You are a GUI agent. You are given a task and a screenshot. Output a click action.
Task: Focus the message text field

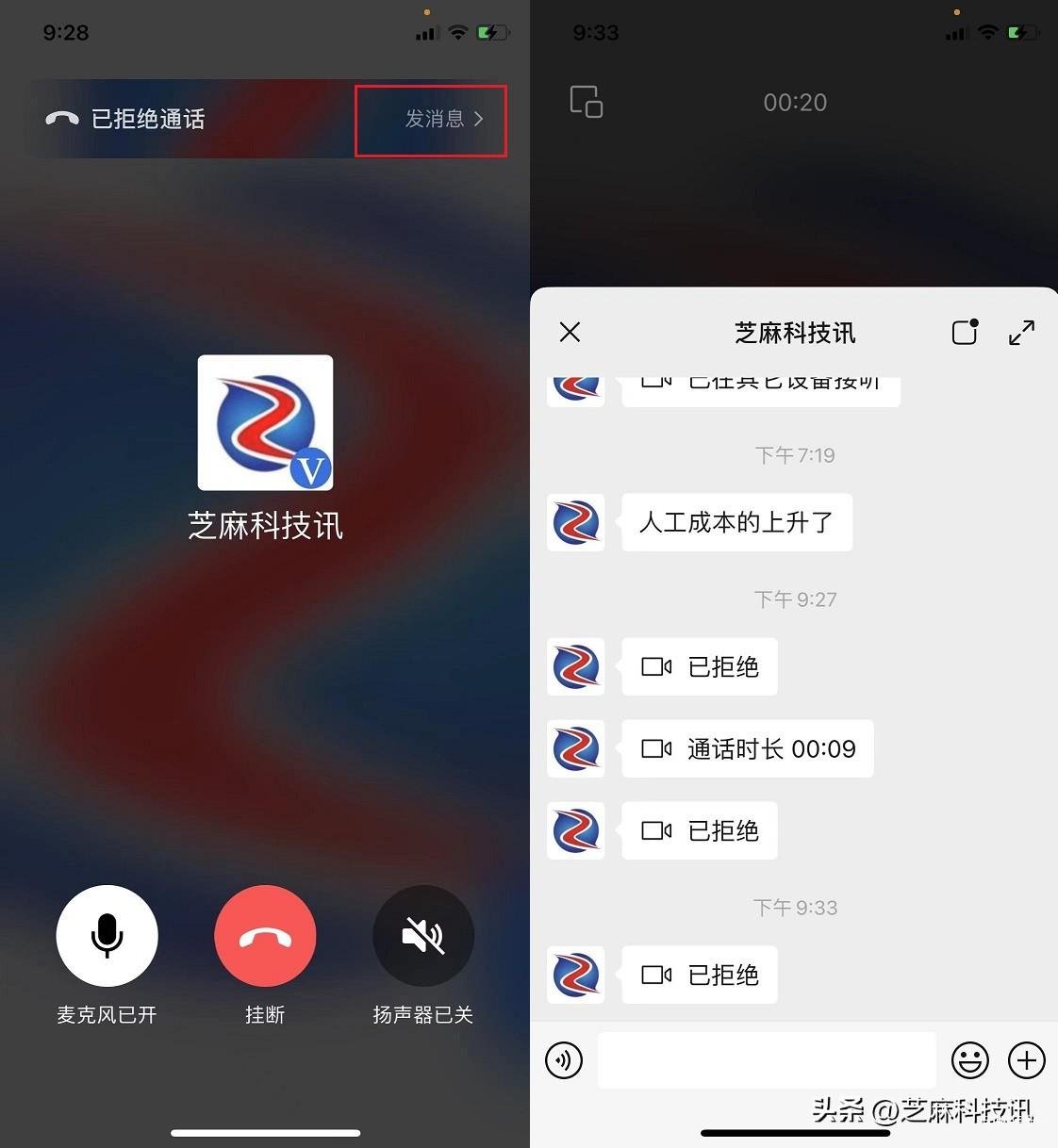point(767,1060)
